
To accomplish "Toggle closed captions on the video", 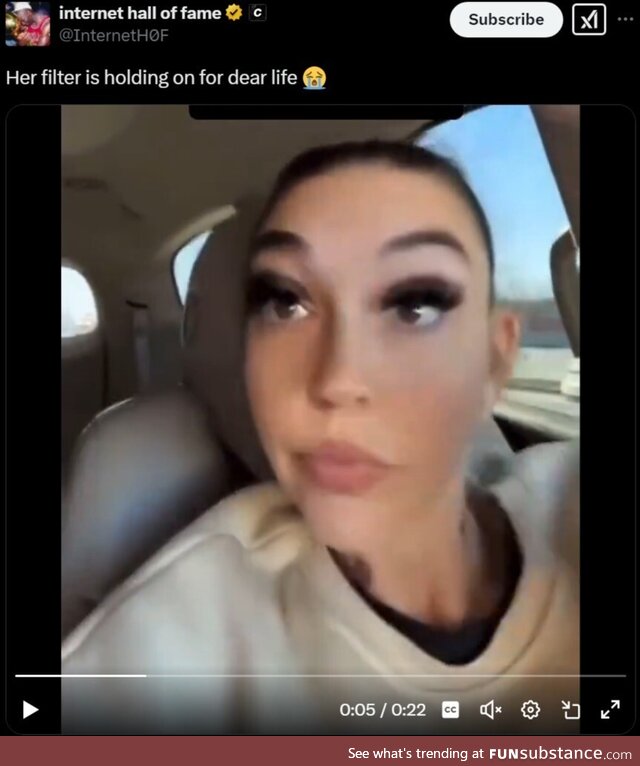I will [450, 710].
